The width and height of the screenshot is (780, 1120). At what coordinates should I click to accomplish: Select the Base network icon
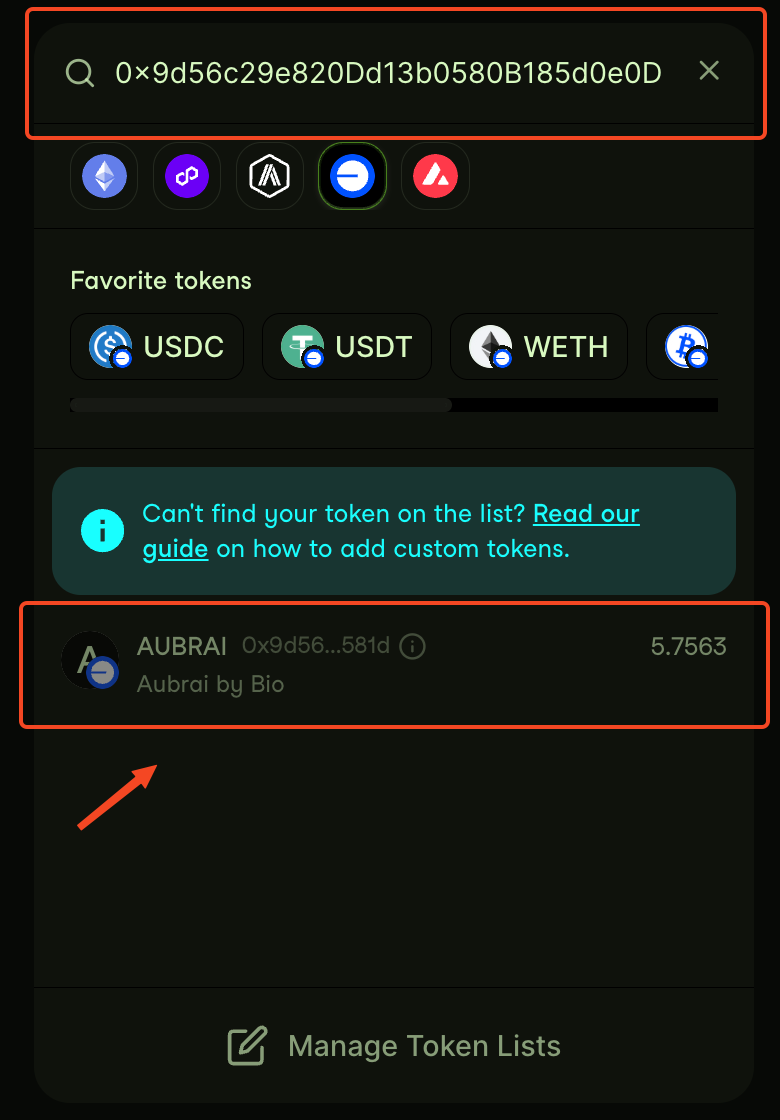pos(352,177)
